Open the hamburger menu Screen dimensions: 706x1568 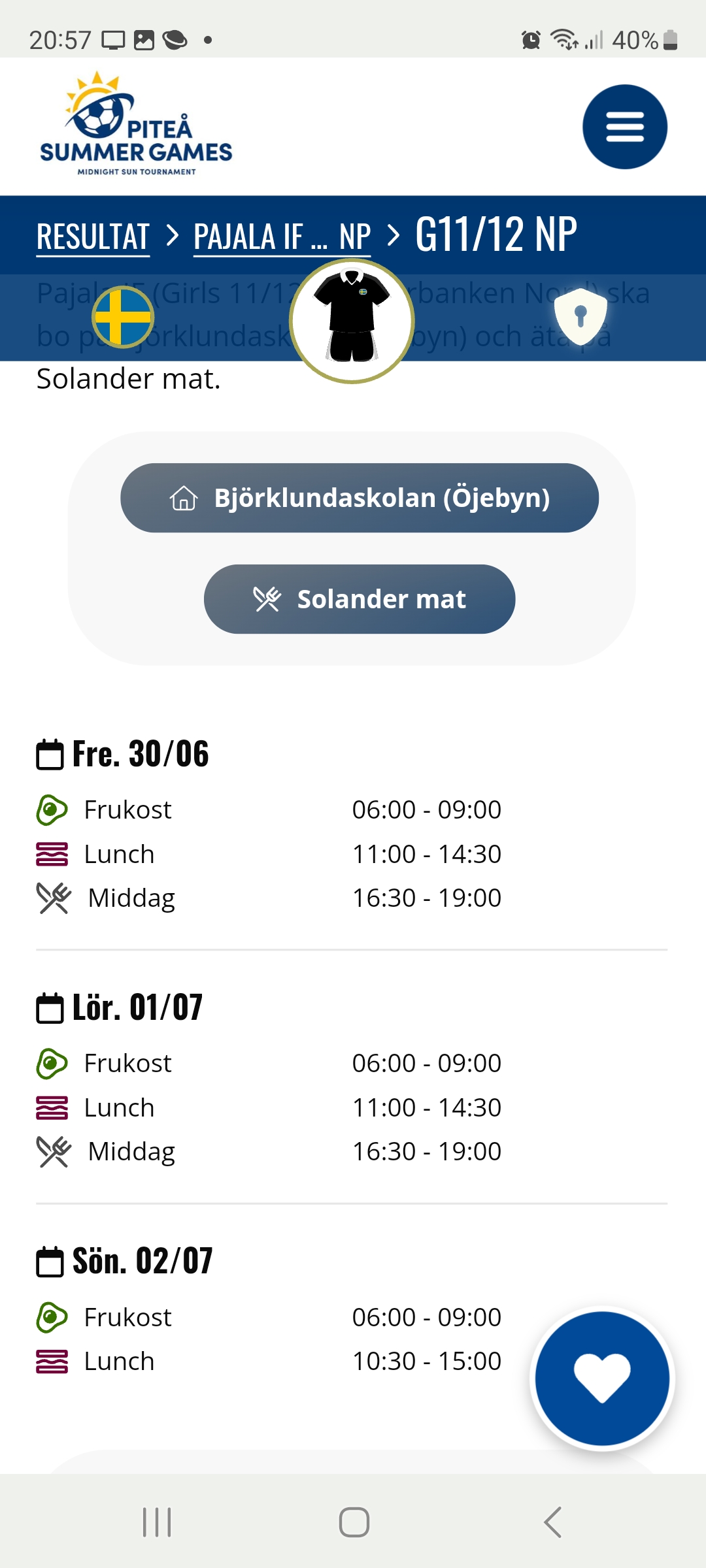pos(624,127)
